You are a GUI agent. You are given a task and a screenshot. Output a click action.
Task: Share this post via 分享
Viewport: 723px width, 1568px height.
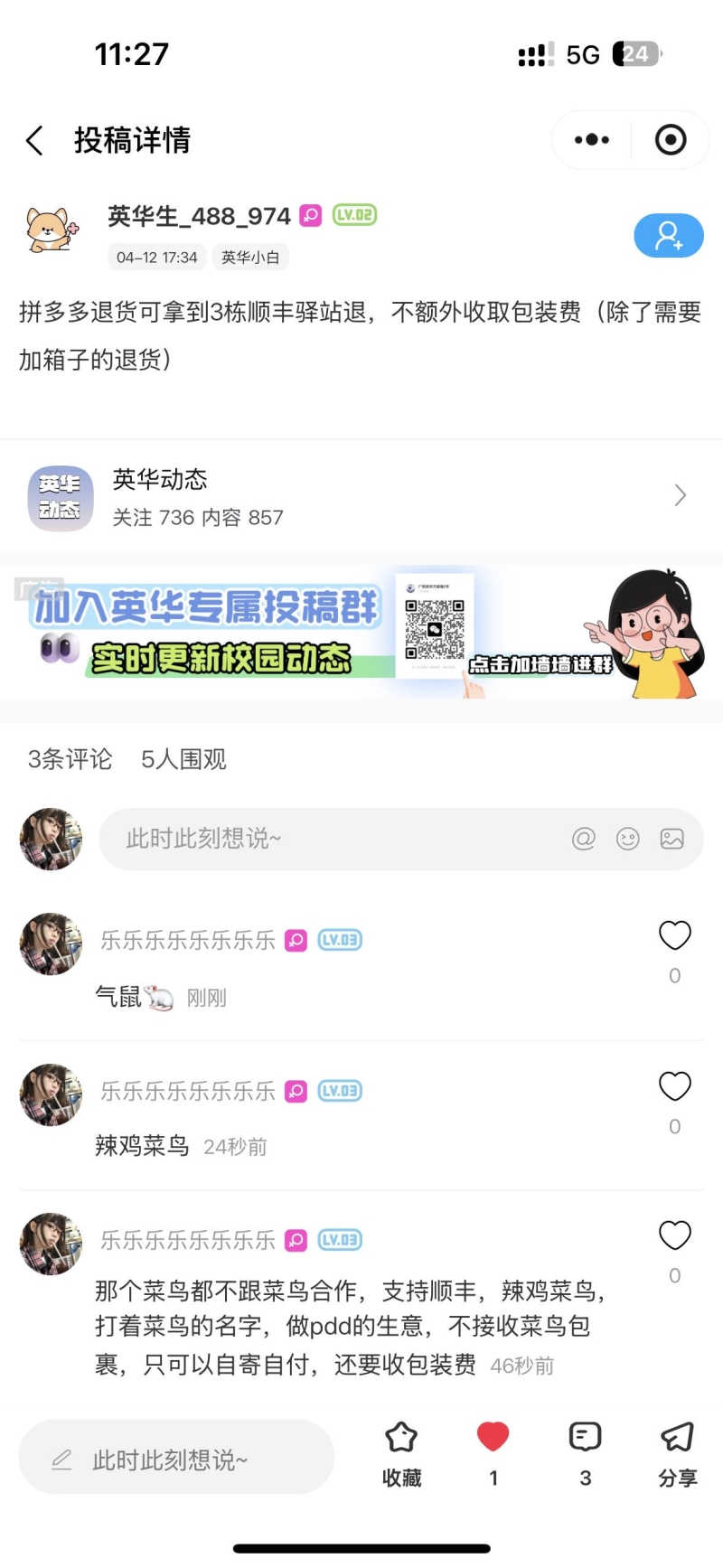click(x=677, y=1453)
